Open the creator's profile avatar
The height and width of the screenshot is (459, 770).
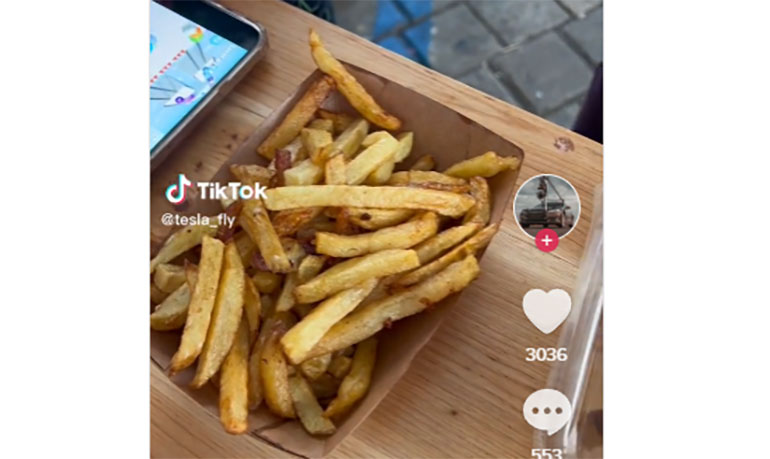546,204
